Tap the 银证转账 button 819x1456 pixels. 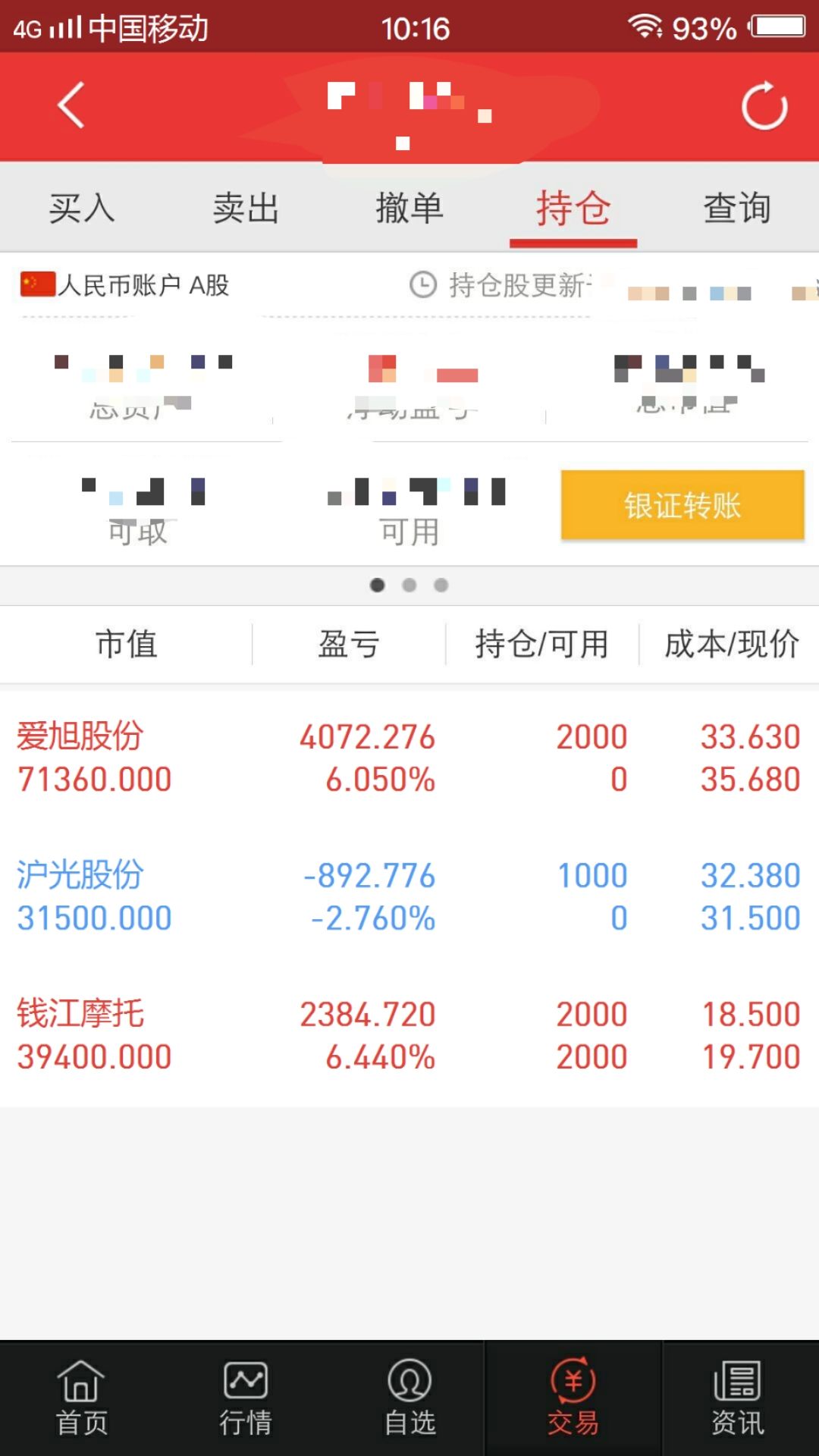tap(682, 505)
